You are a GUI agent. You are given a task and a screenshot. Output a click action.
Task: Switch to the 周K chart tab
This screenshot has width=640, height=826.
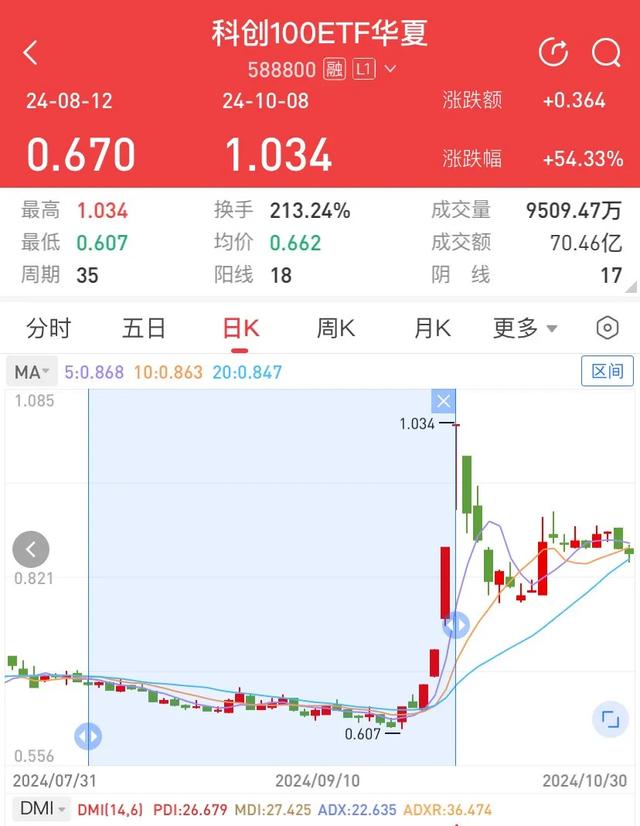click(336, 328)
